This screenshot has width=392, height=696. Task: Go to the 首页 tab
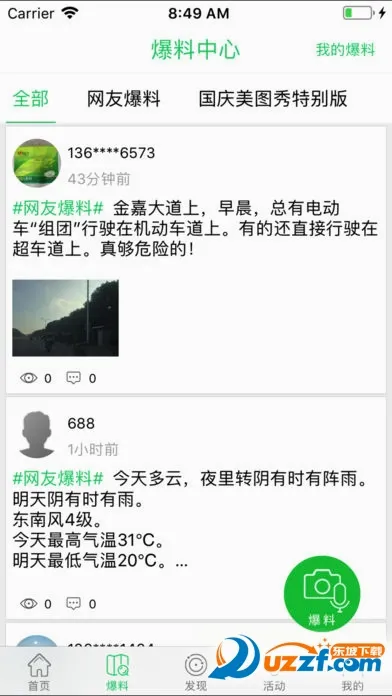(40, 672)
